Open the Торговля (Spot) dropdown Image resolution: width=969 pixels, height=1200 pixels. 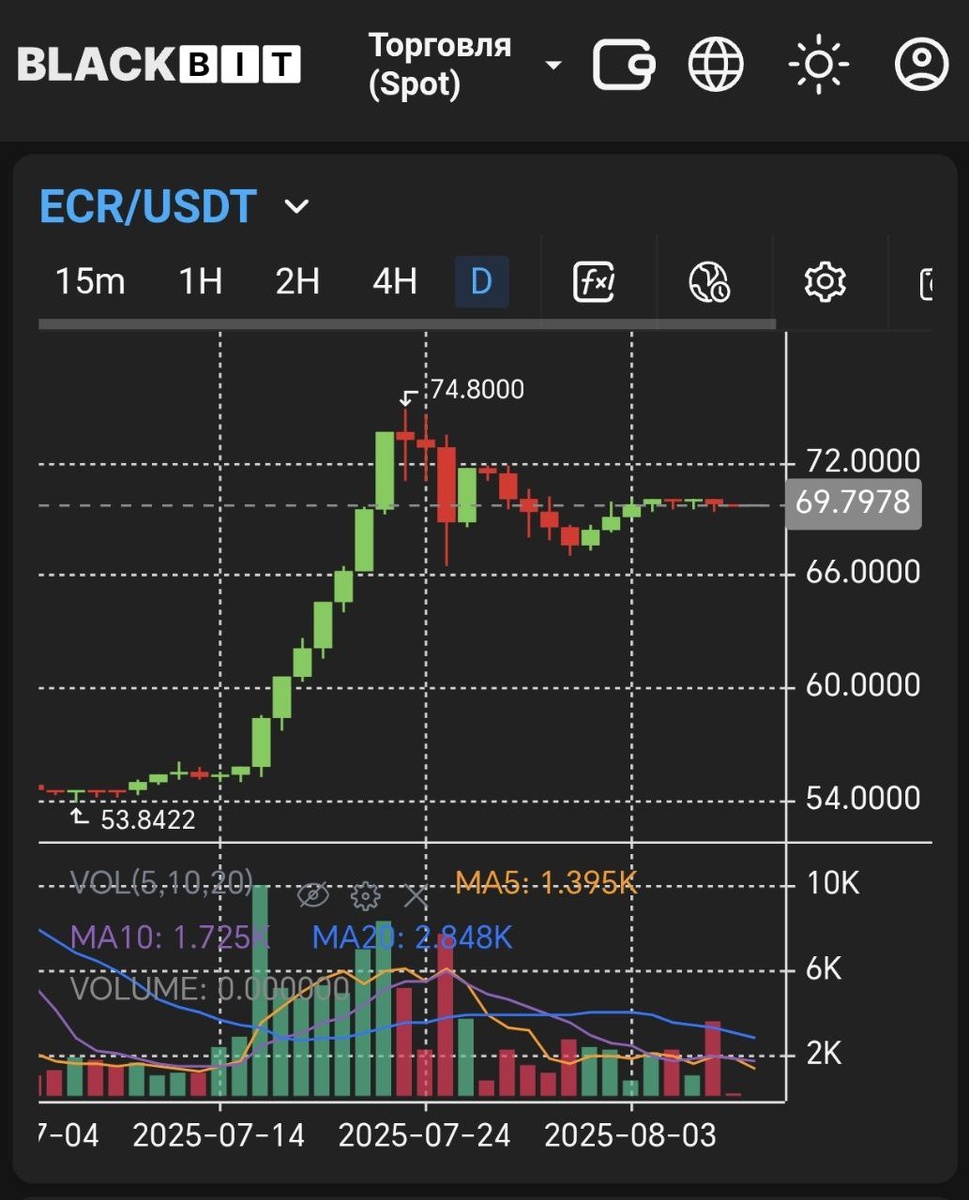coord(465,66)
